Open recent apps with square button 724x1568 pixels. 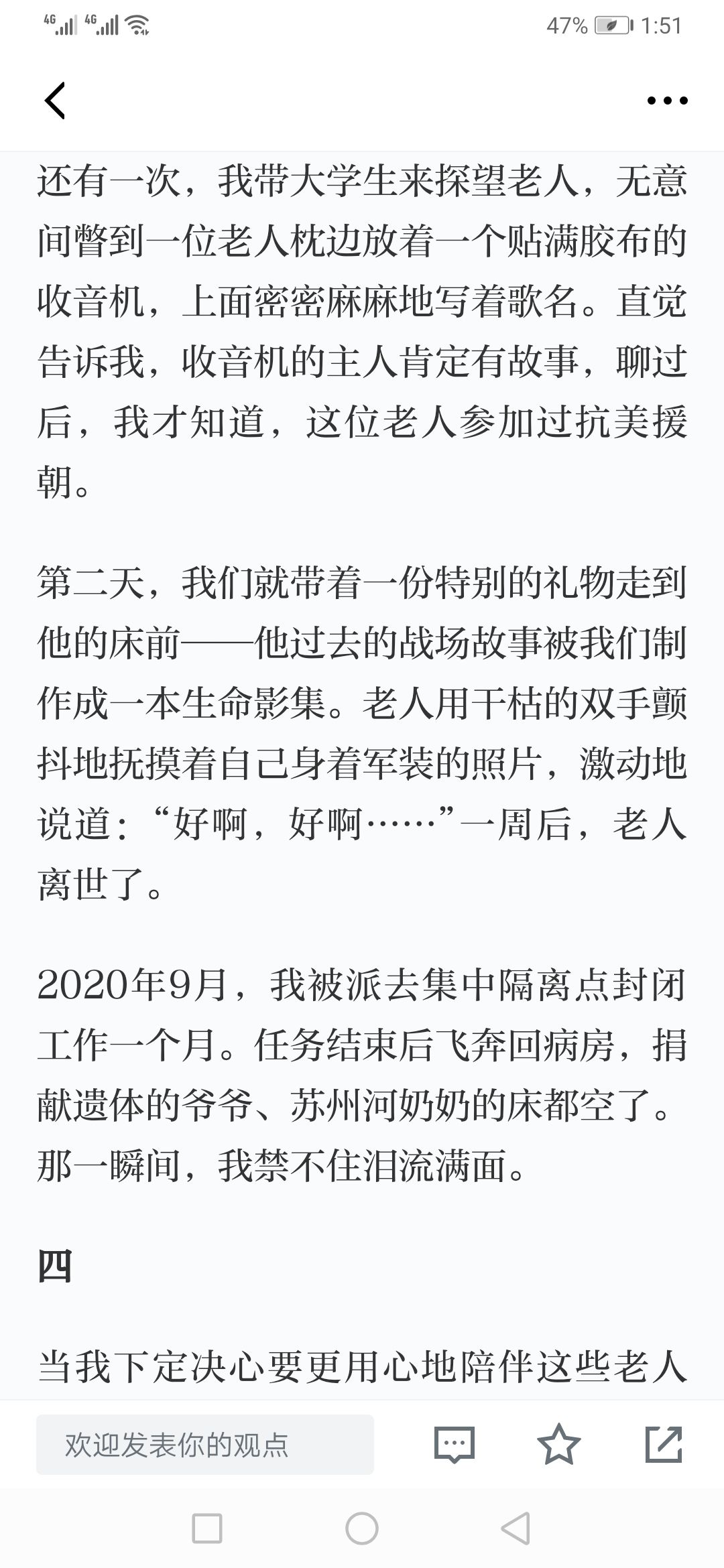tap(207, 1529)
